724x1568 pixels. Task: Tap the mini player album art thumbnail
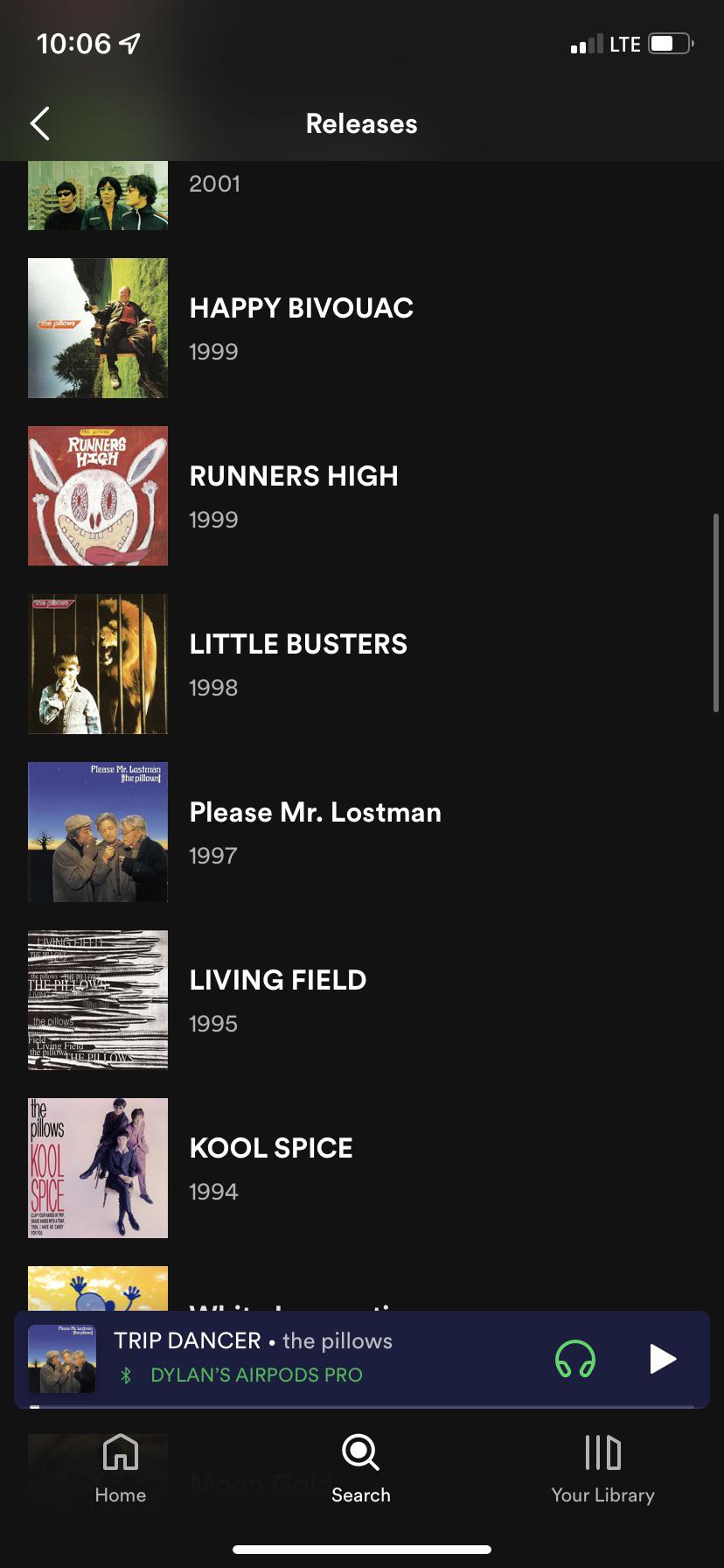61,1359
